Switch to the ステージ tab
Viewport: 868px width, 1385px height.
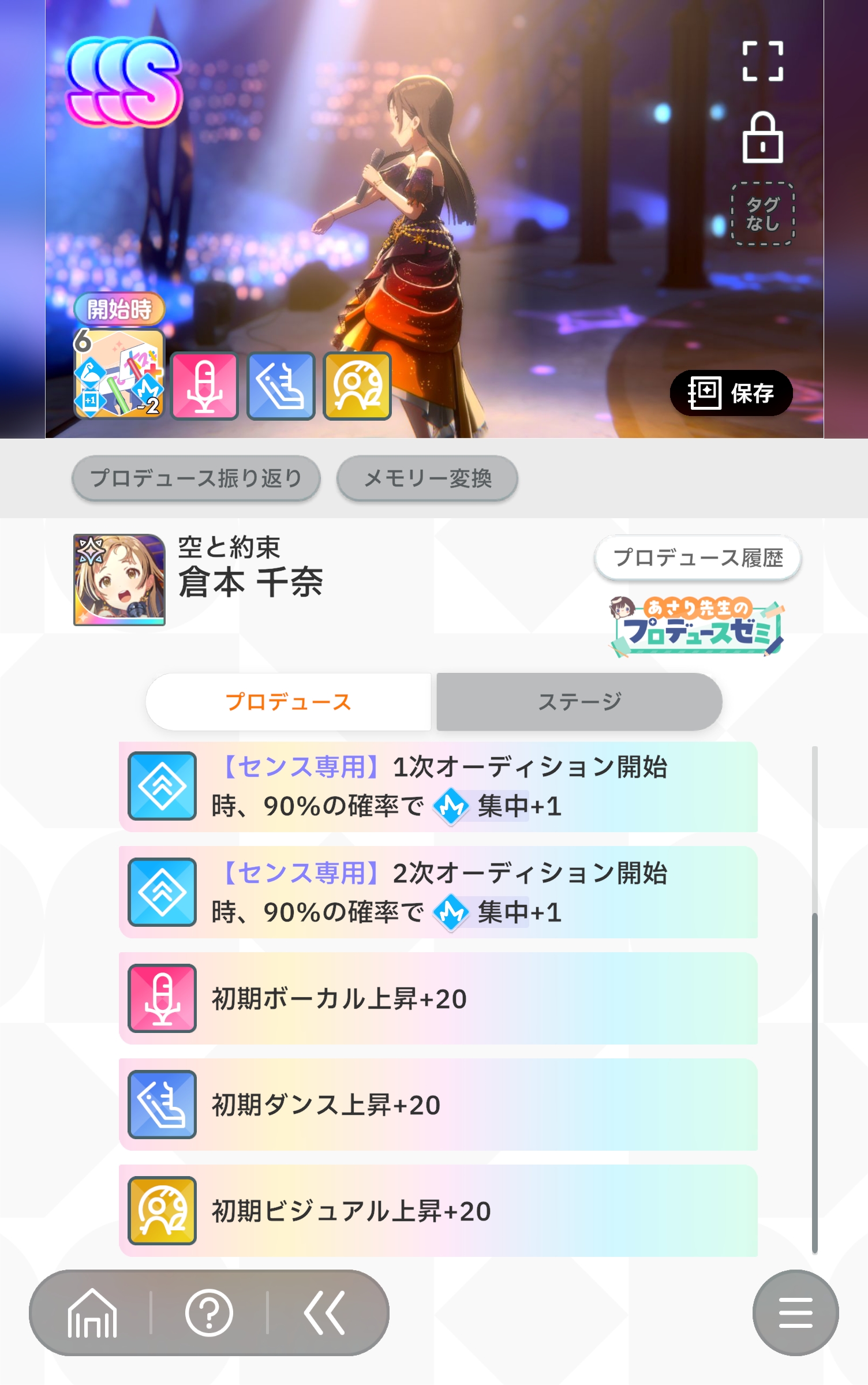(x=579, y=702)
